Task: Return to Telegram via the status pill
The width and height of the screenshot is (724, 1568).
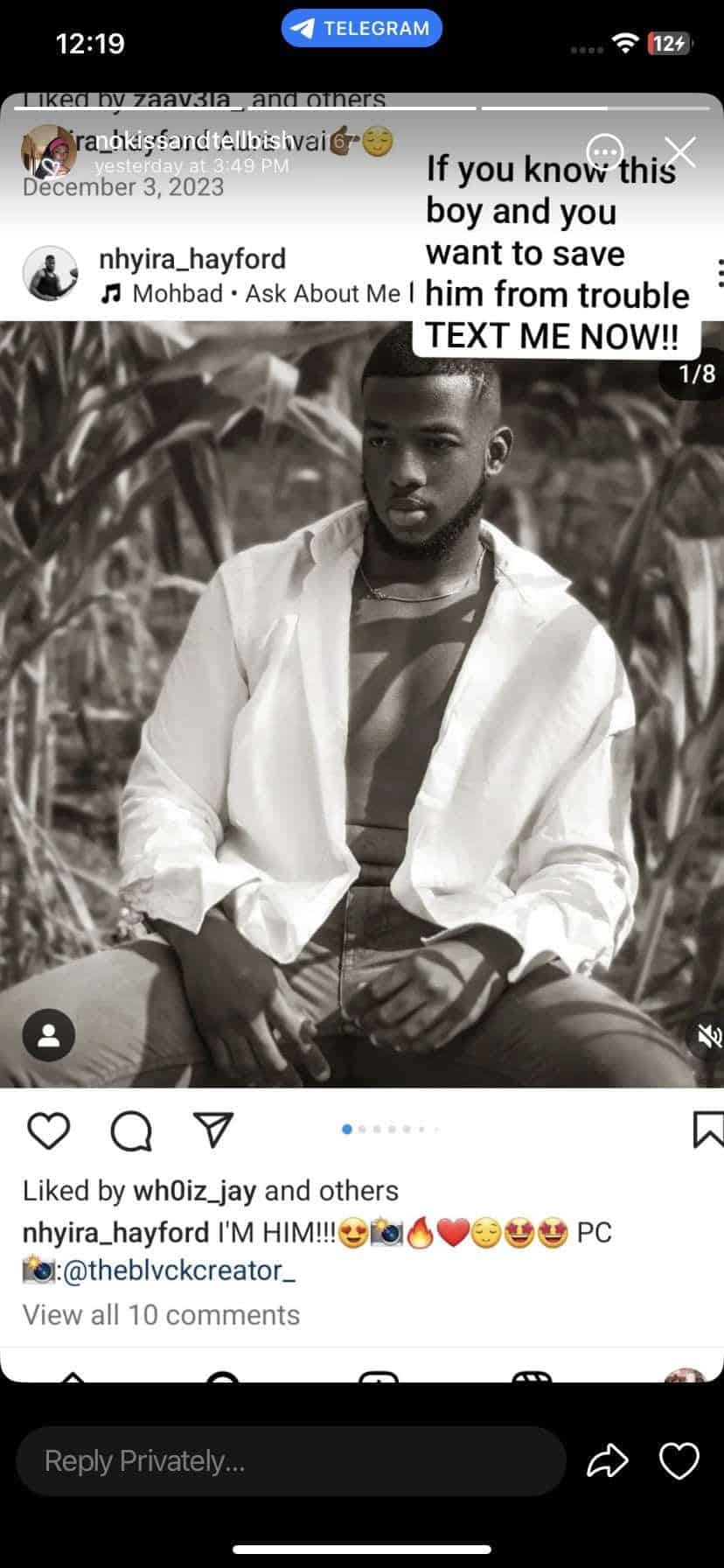Action: (361, 28)
